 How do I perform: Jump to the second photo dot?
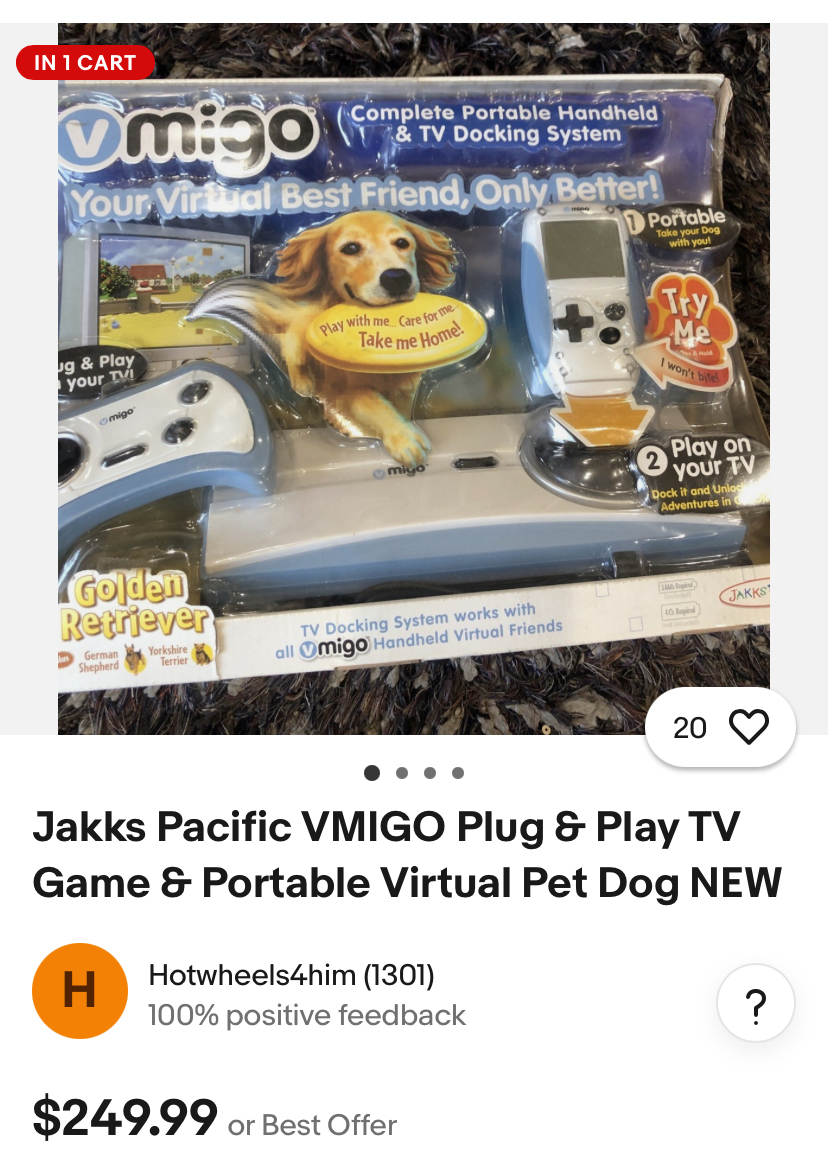click(401, 773)
